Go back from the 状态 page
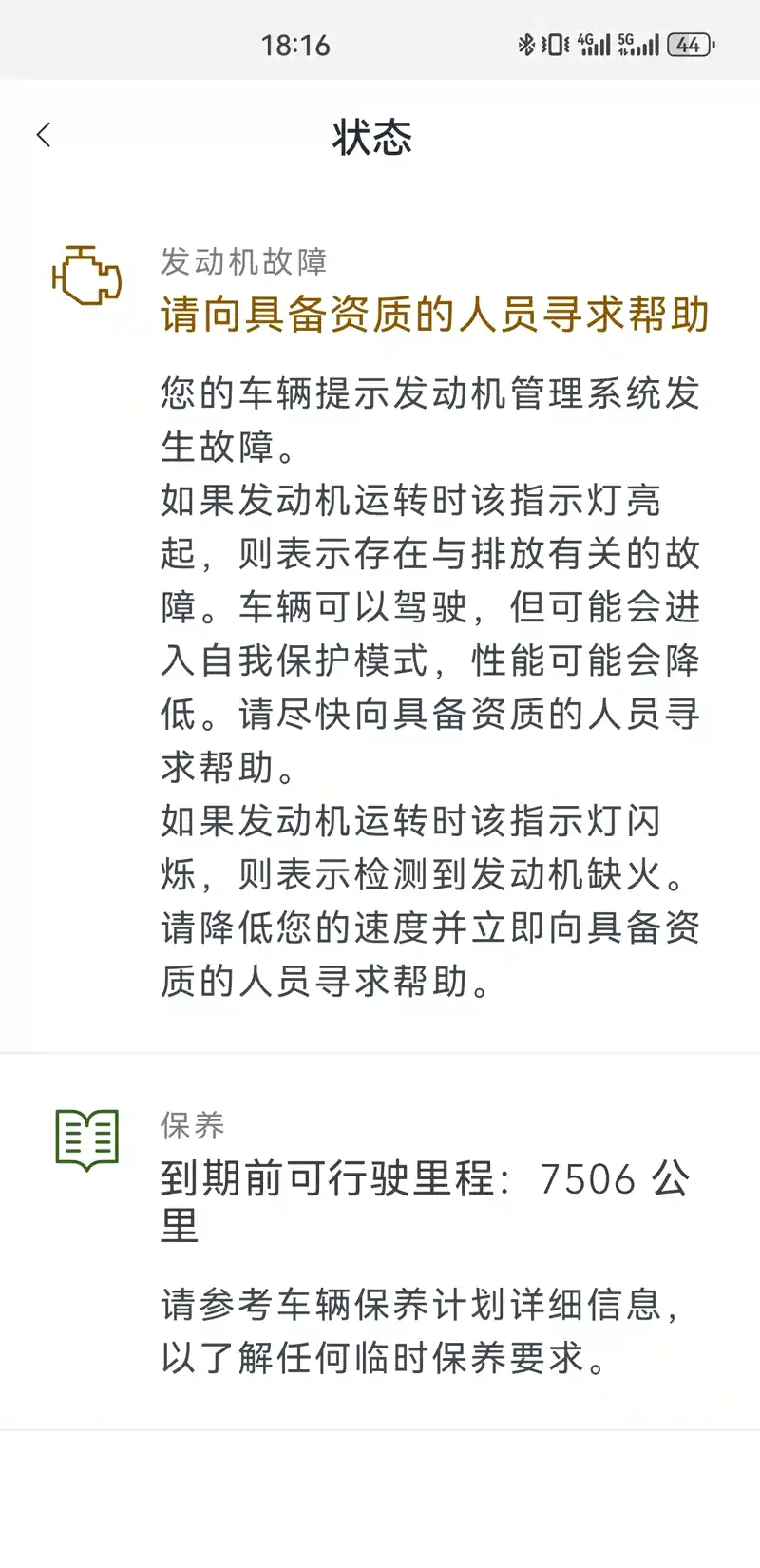The height and width of the screenshot is (1568, 760). pos(44,136)
